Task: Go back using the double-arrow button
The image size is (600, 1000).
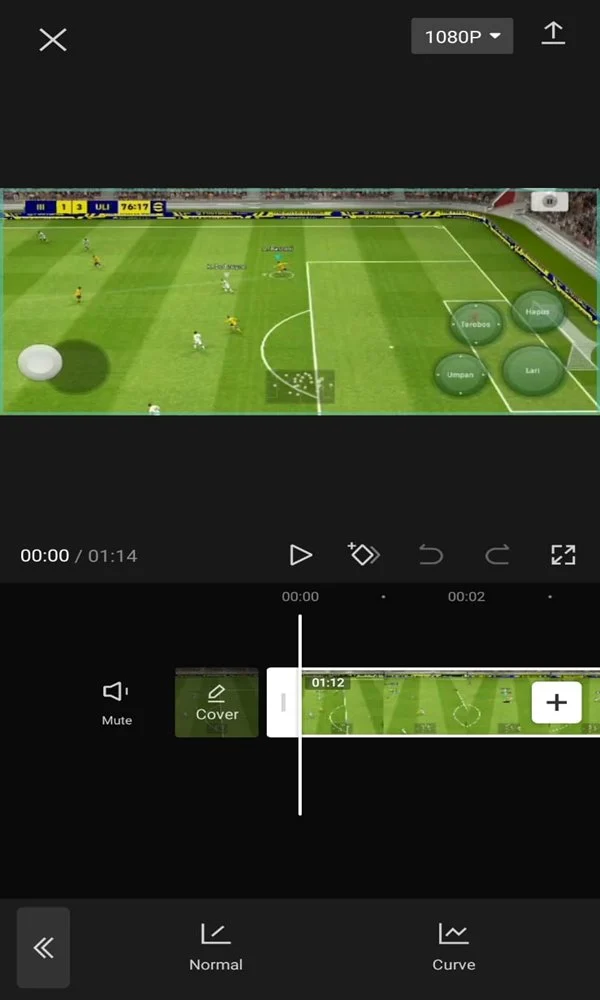Action: (x=44, y=948)
